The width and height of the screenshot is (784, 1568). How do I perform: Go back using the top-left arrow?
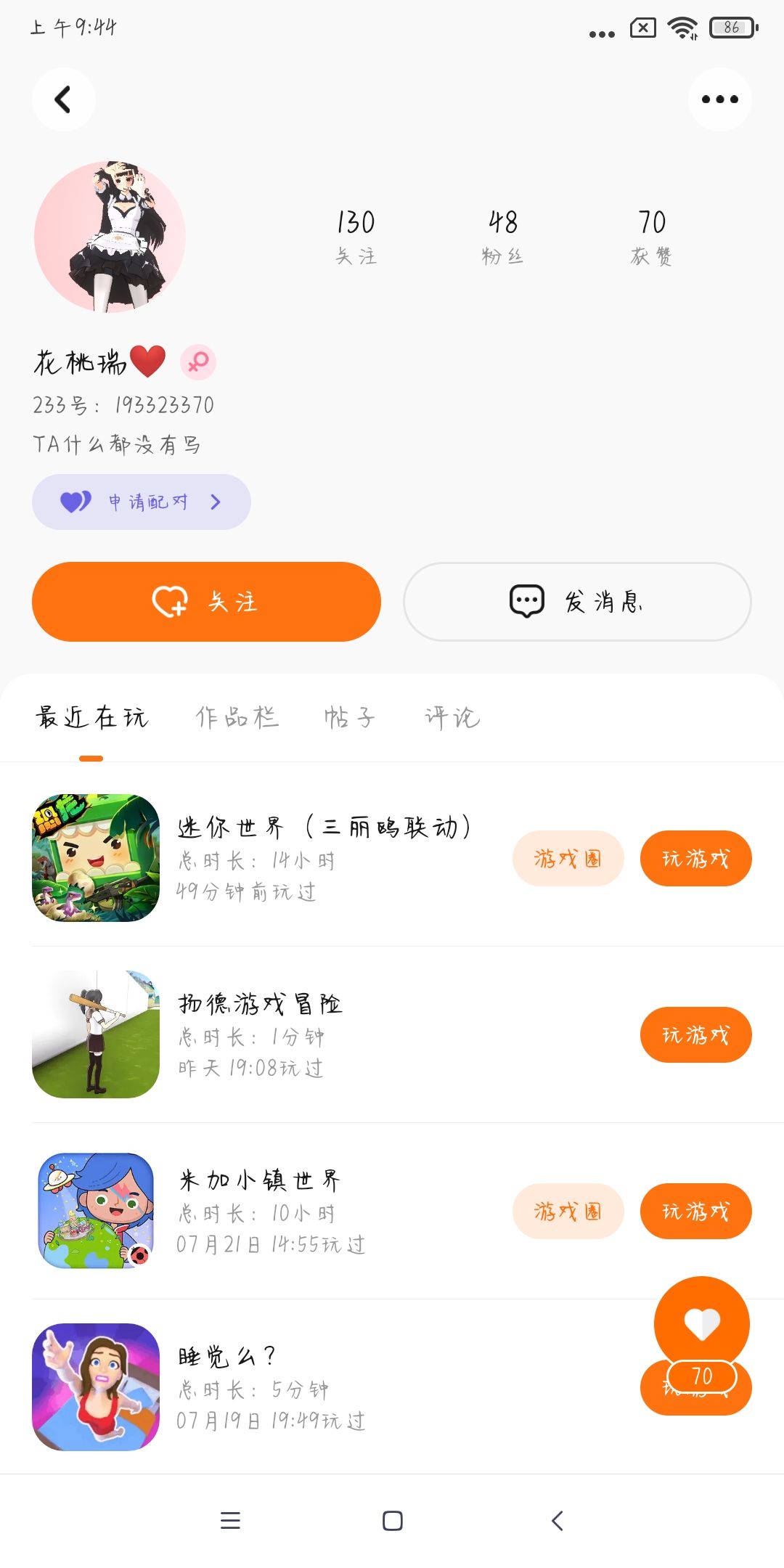(x=63, y=99)
